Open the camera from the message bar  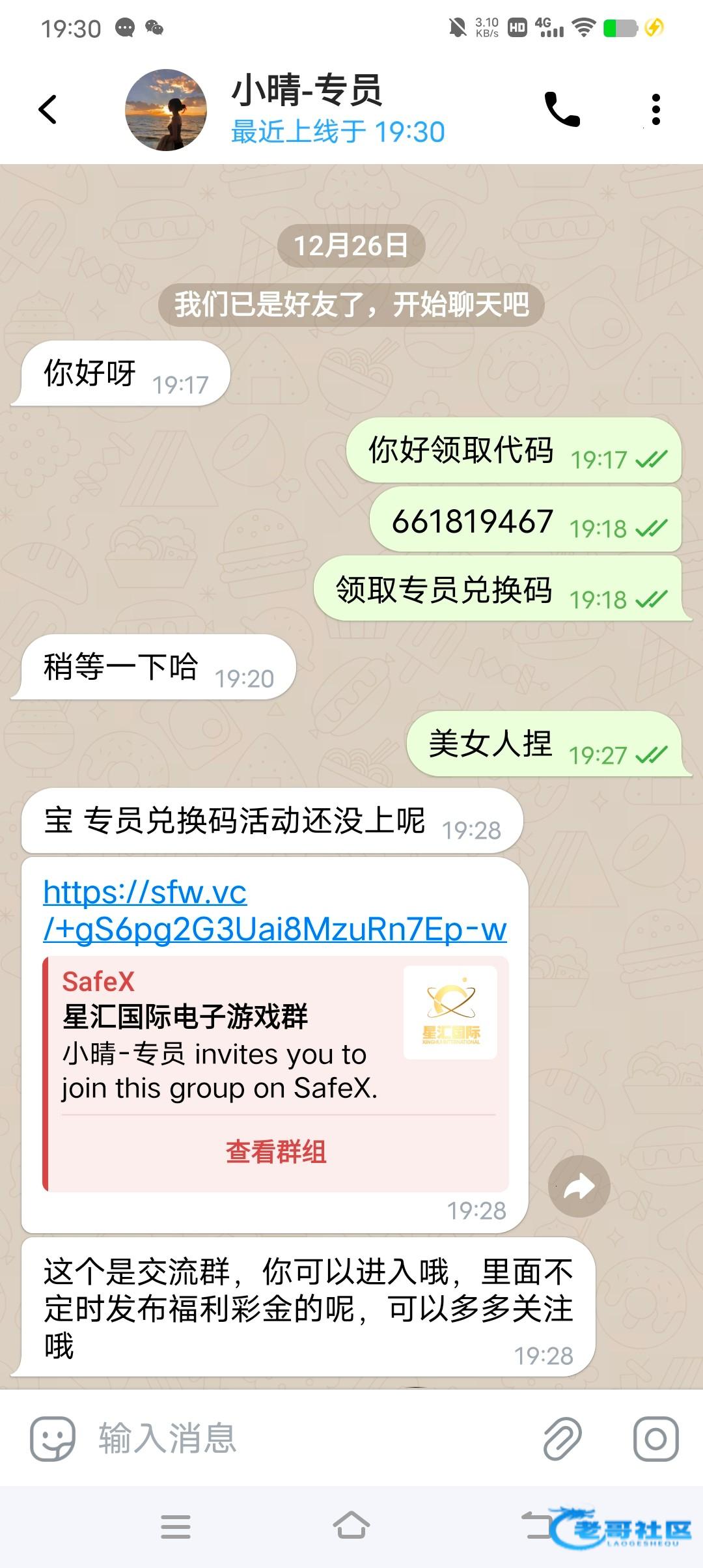tap(655, 1438)
